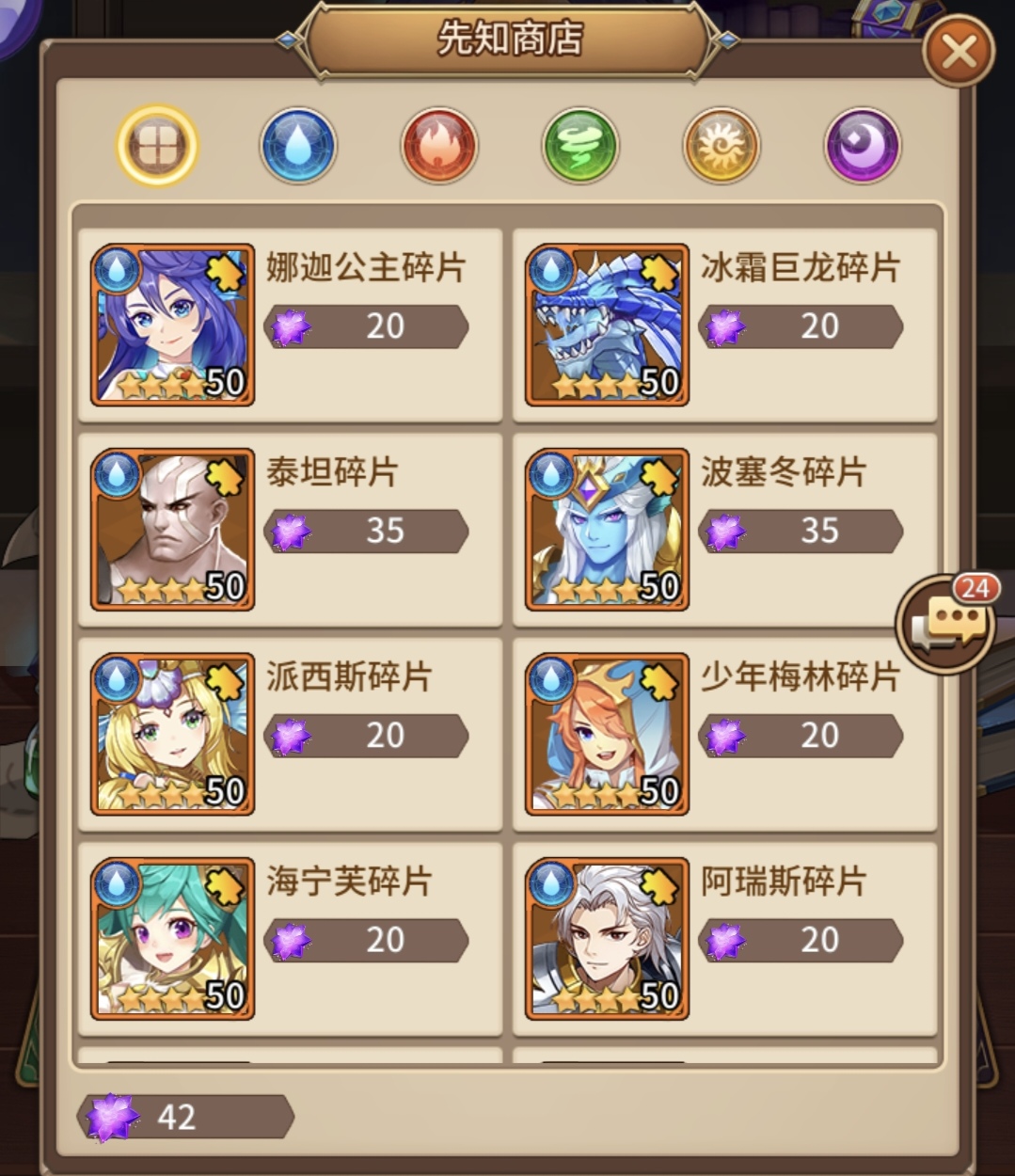Filter shop by water element

coord(298,146)
